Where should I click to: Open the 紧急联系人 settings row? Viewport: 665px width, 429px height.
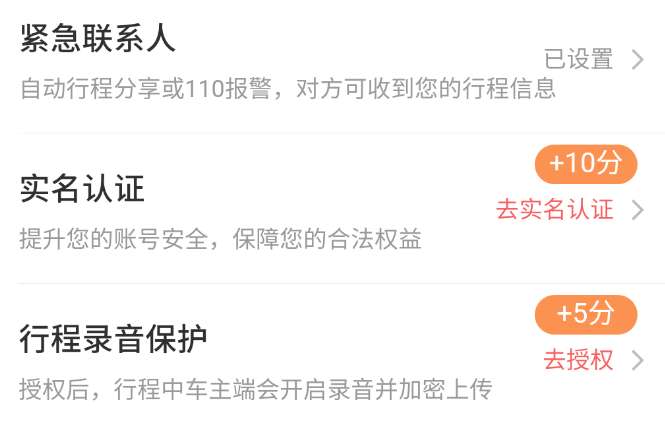coord(330,62)
